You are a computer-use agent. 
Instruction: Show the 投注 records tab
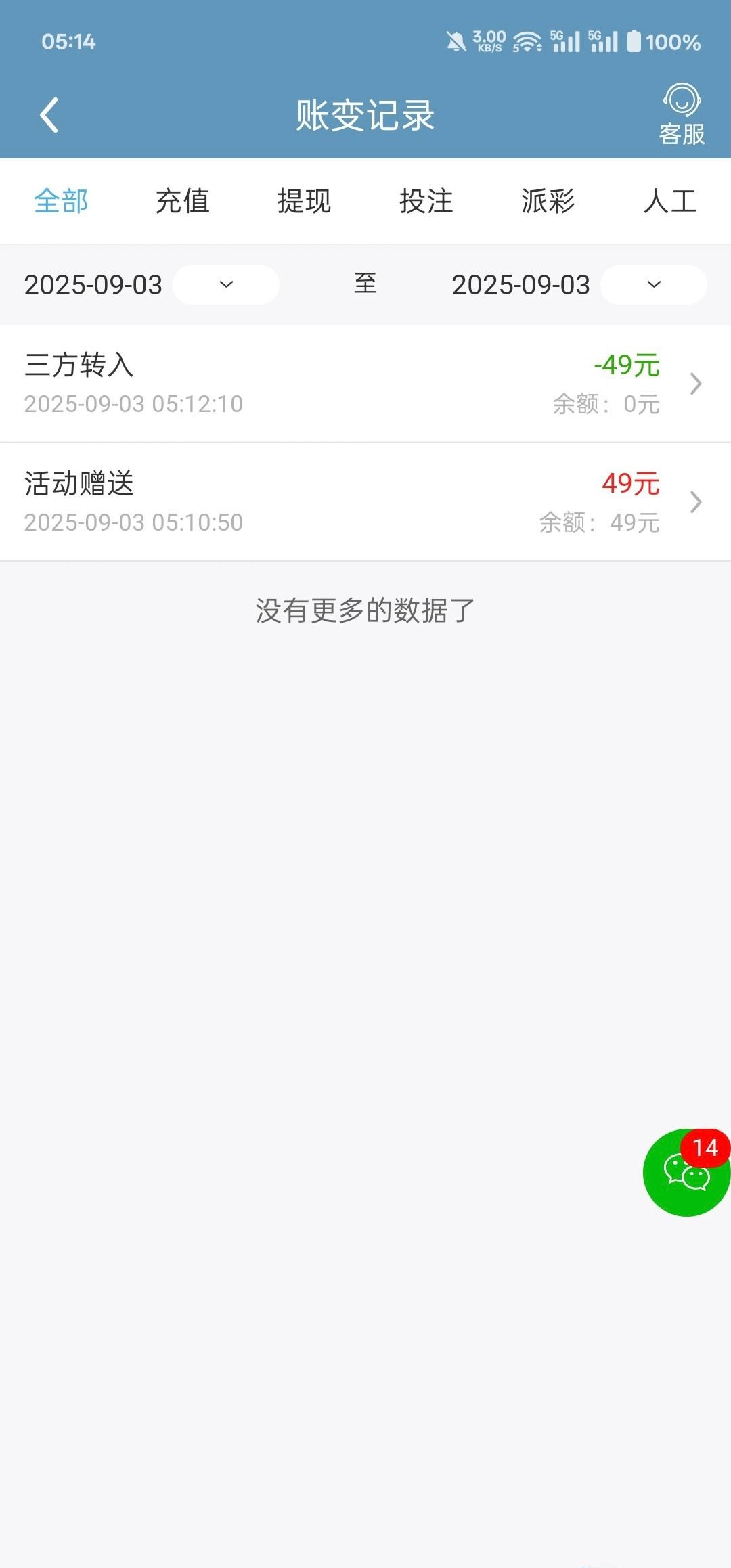tap(426, 201)
